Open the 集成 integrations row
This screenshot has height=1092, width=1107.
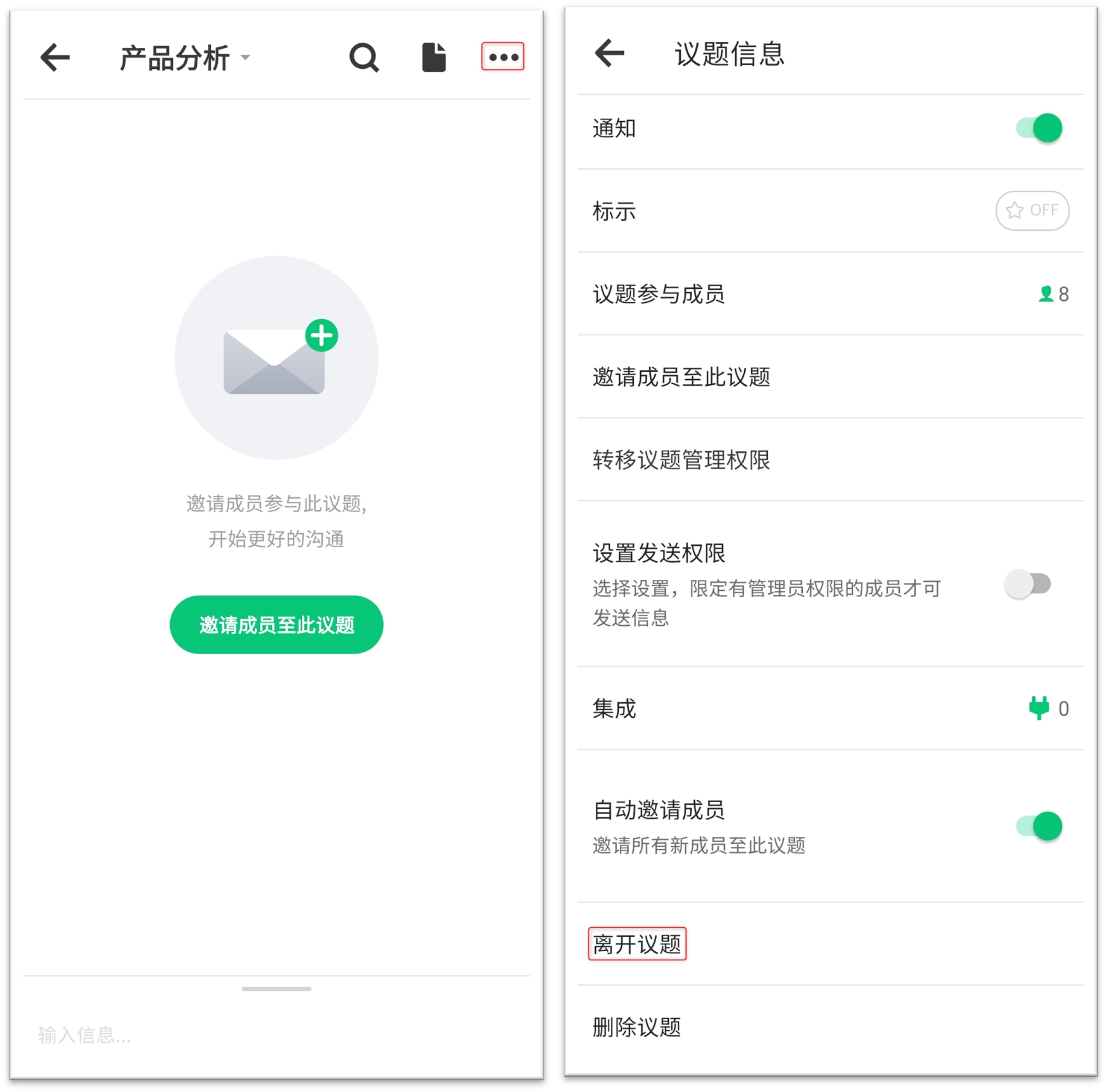[x=830, y=709]
